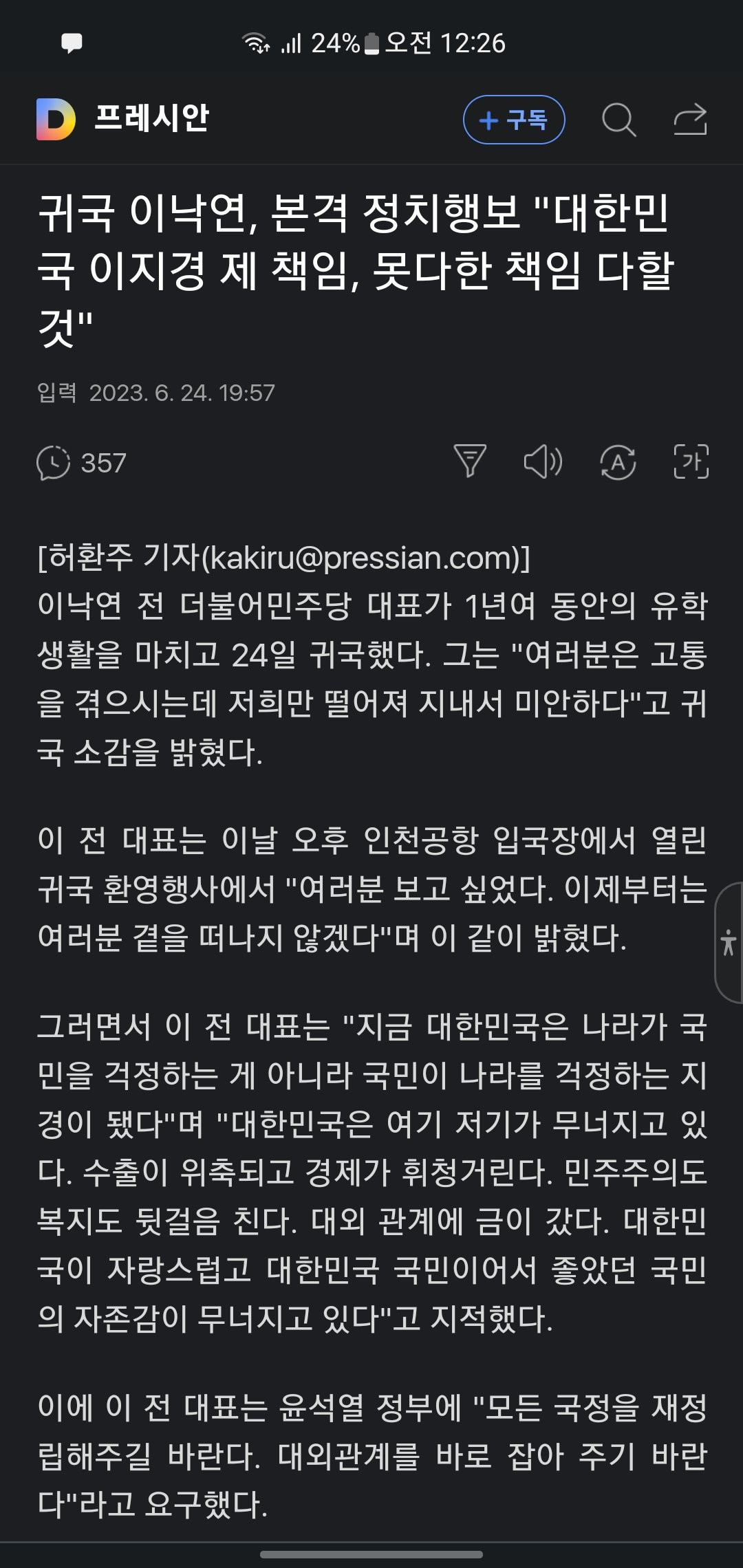Open the 357 comments
Image resolution: width=743 pixels, height=1568 pixels.
click(x=81, y=463)
